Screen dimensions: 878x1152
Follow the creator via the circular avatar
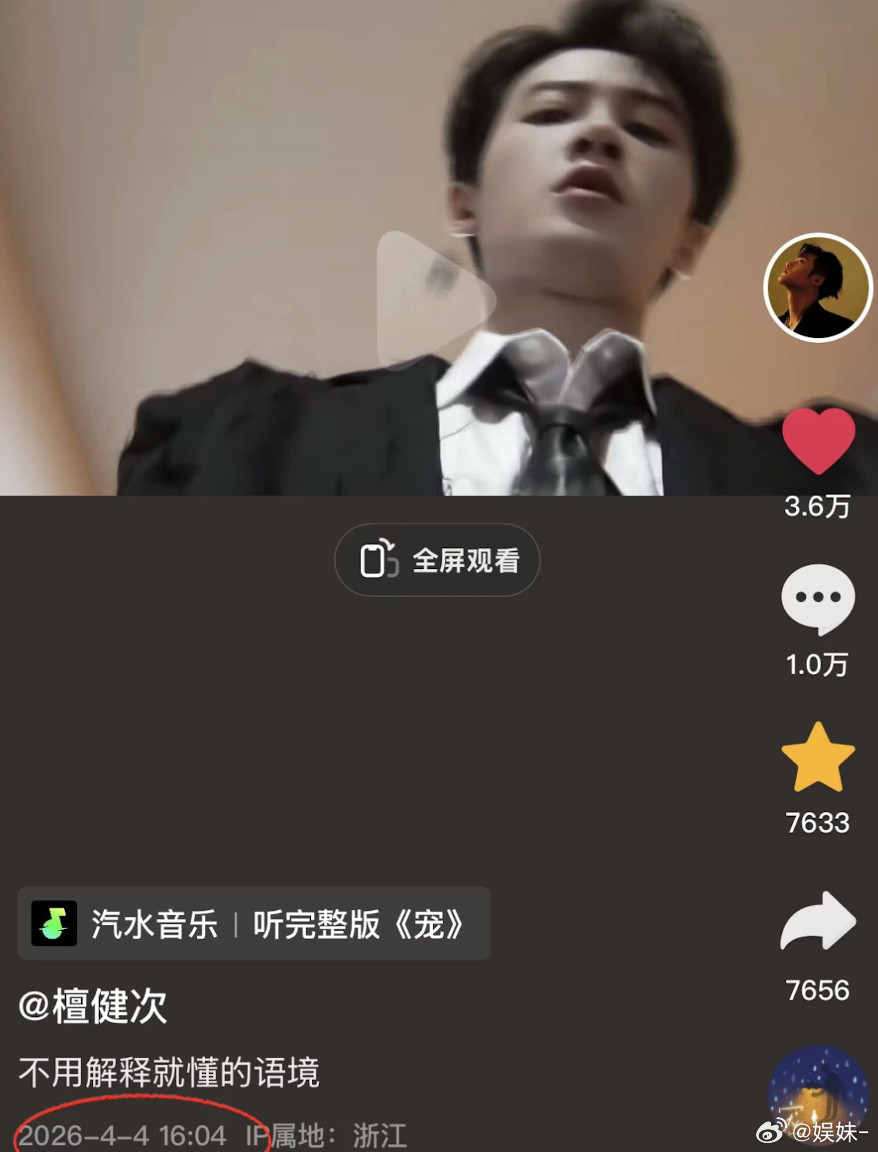[818, 287]
